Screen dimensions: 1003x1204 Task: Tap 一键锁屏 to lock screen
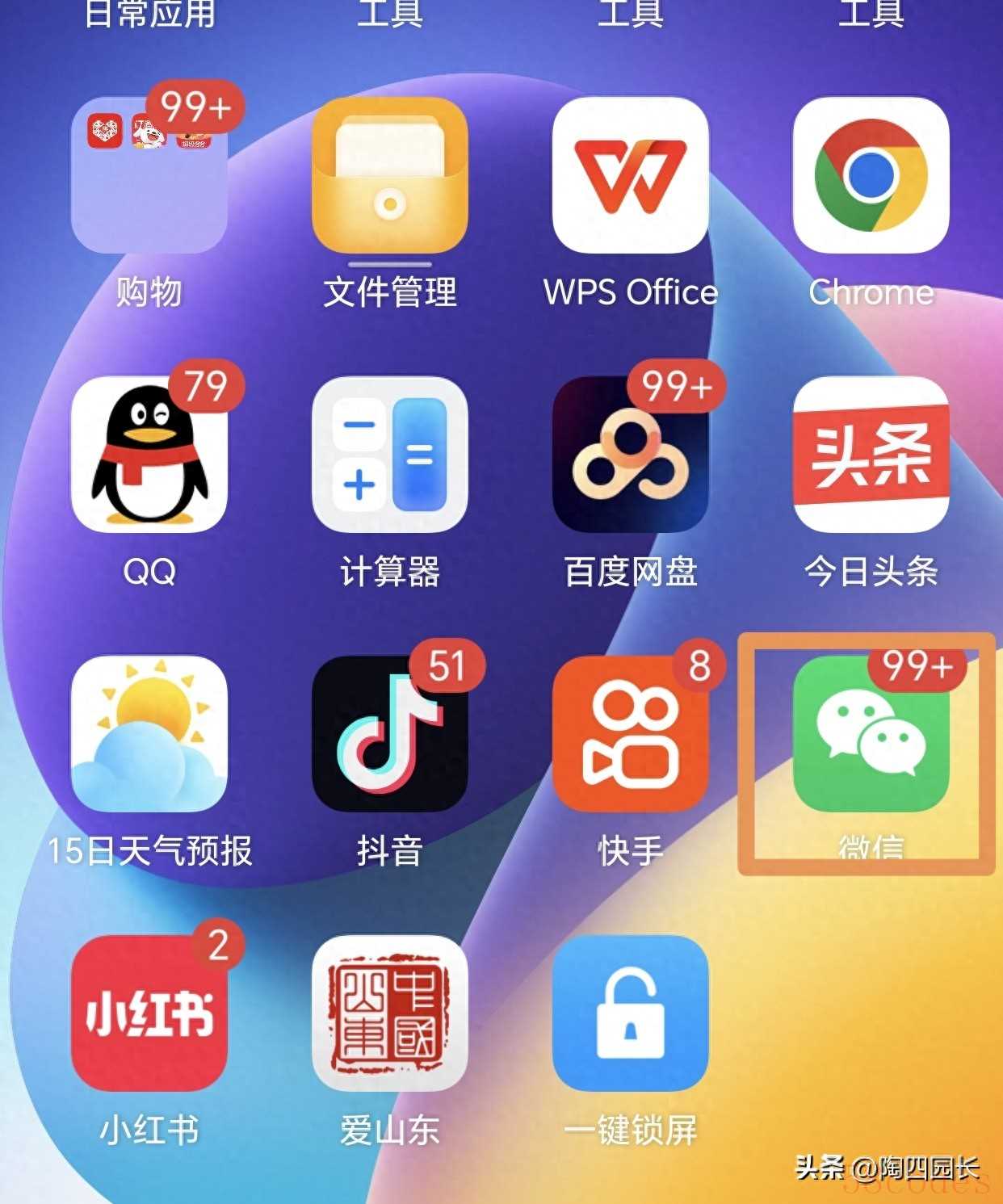click(x=630, y=1013)
